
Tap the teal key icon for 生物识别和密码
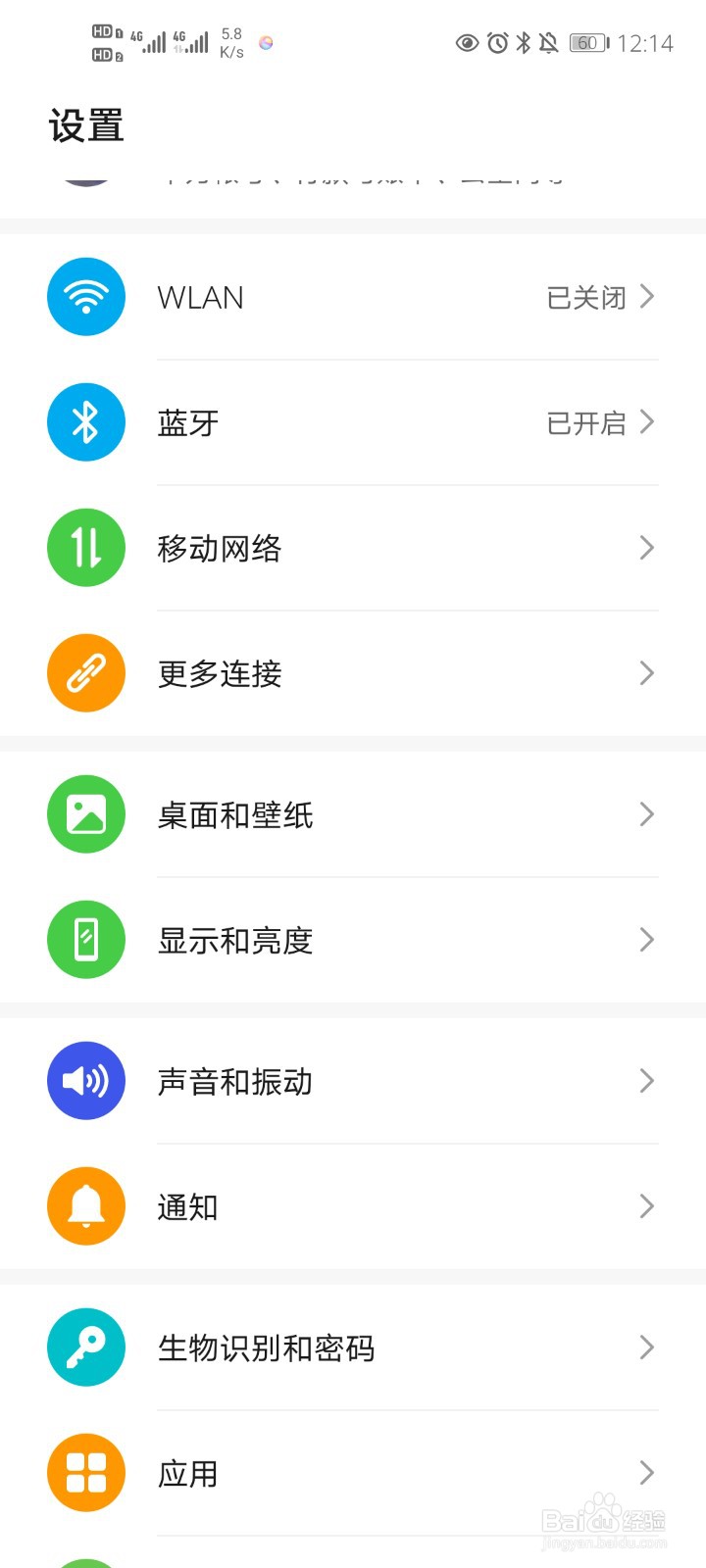click(85, 1347)
